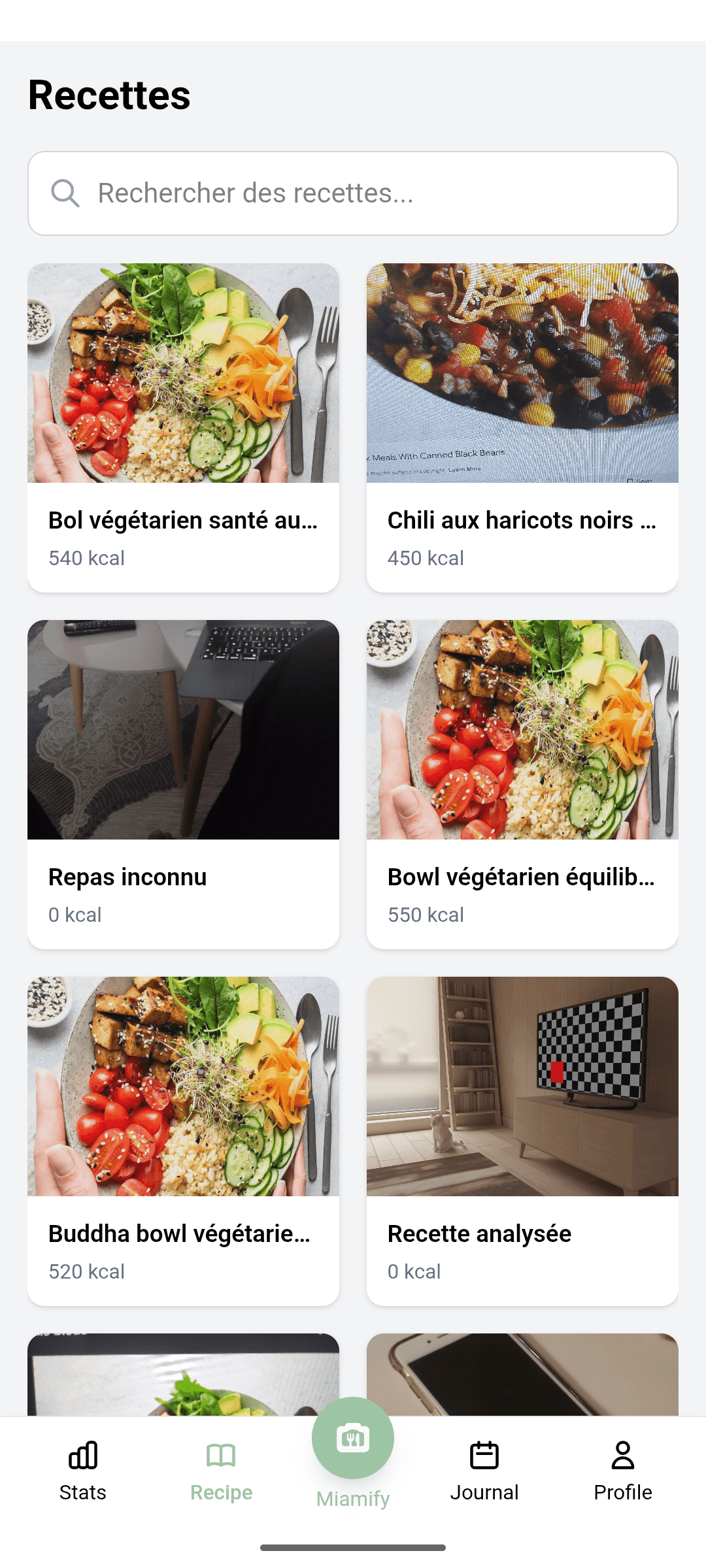Tap the checkerboard TV image thumbnail
The image size is (706, 1568).
(523, 1085)
